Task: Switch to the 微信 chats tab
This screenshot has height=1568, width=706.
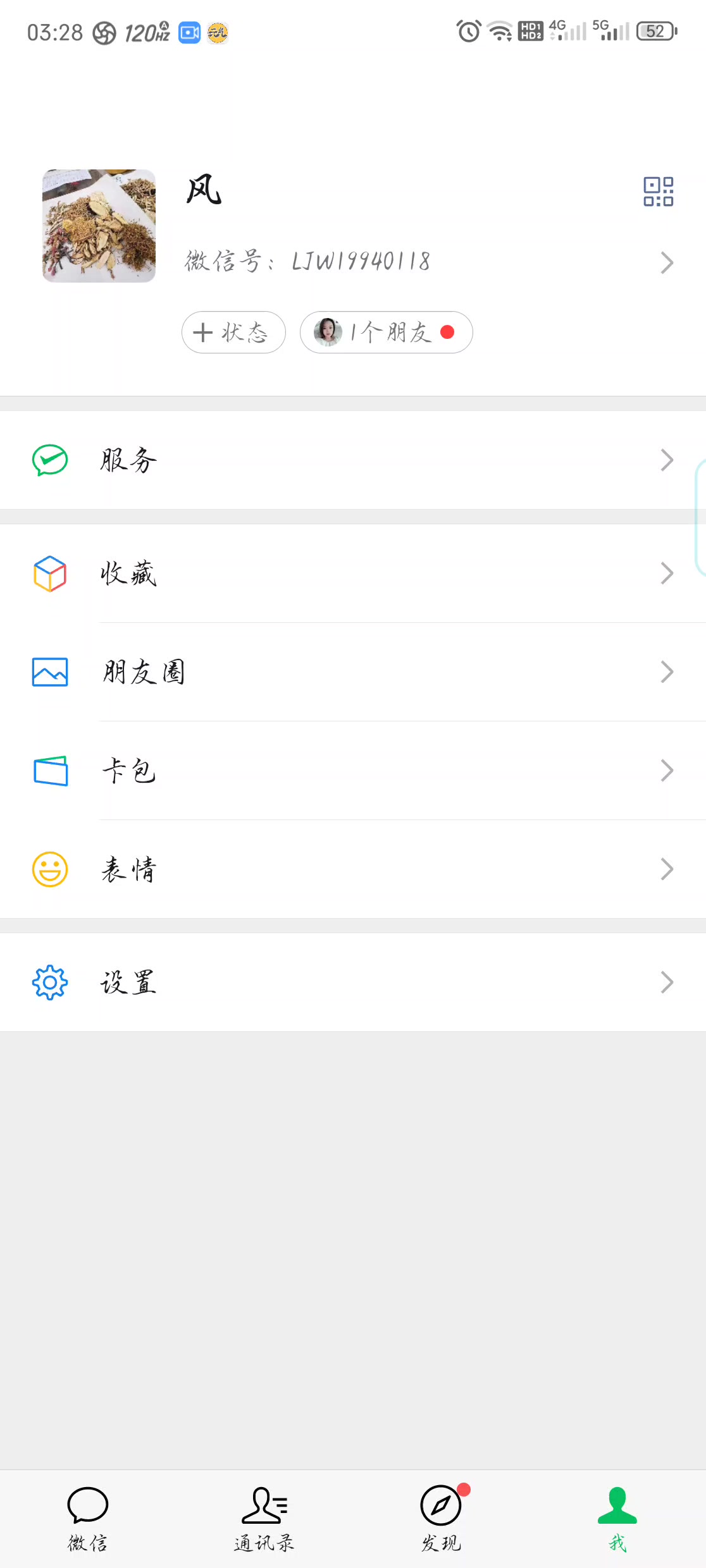Action: [x=88, y=1519]
